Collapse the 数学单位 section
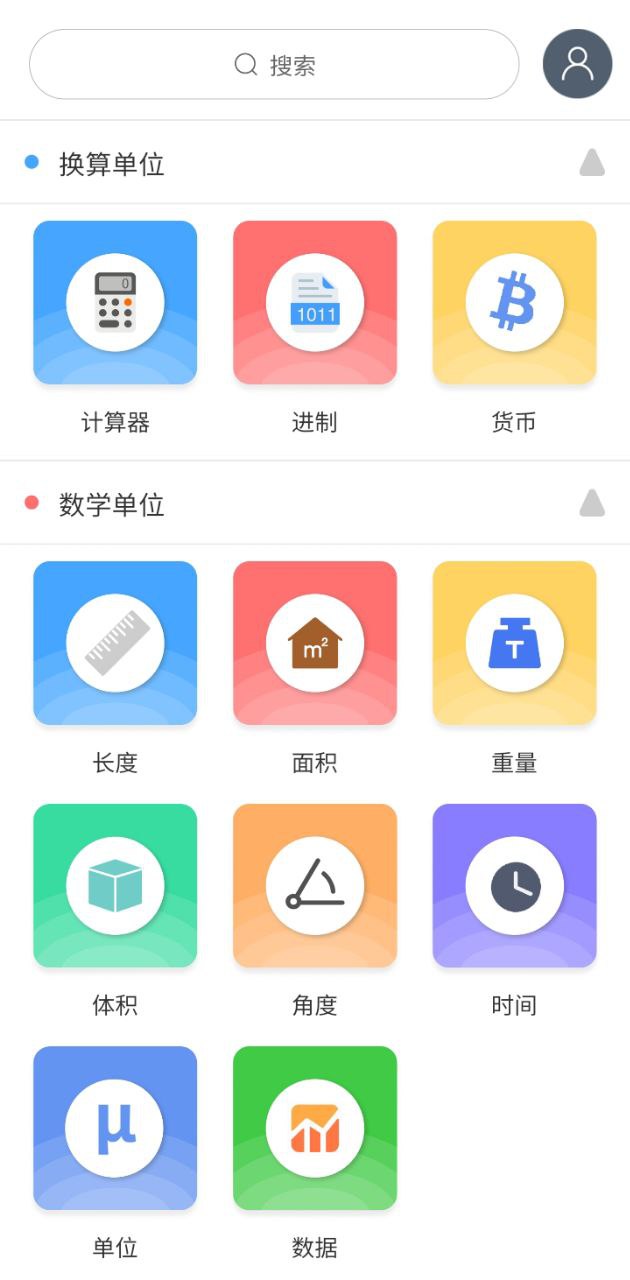The height and width of the screenshot is (1280, 630). pos(592,503)
